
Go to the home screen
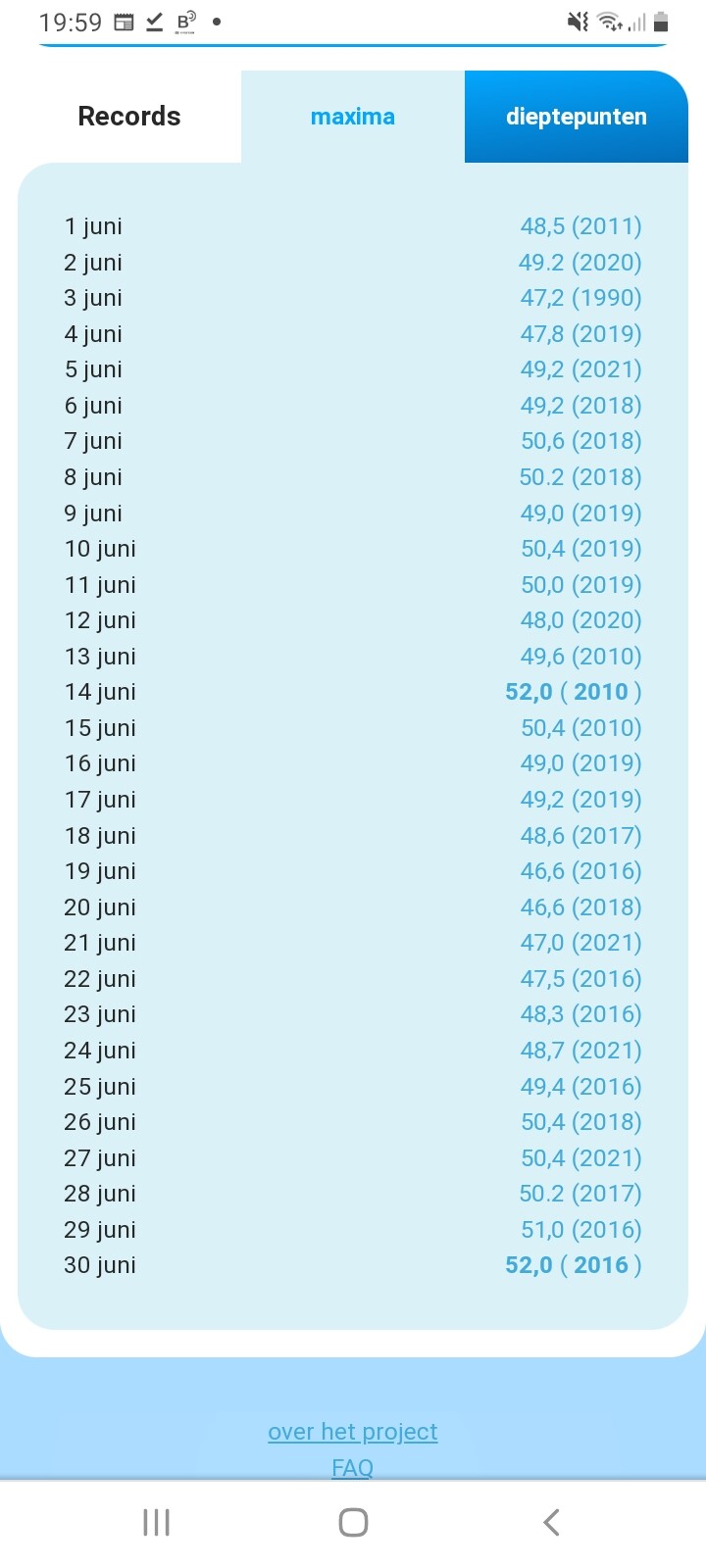click(353, 1522)
